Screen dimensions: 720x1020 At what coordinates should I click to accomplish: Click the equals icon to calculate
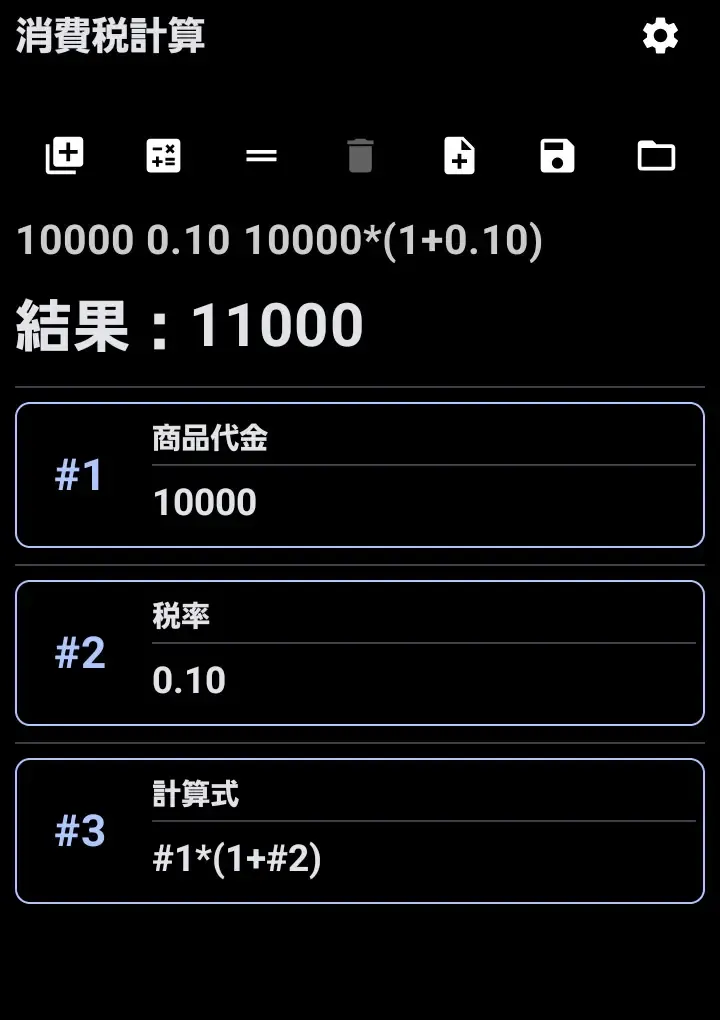pos(260,155)
